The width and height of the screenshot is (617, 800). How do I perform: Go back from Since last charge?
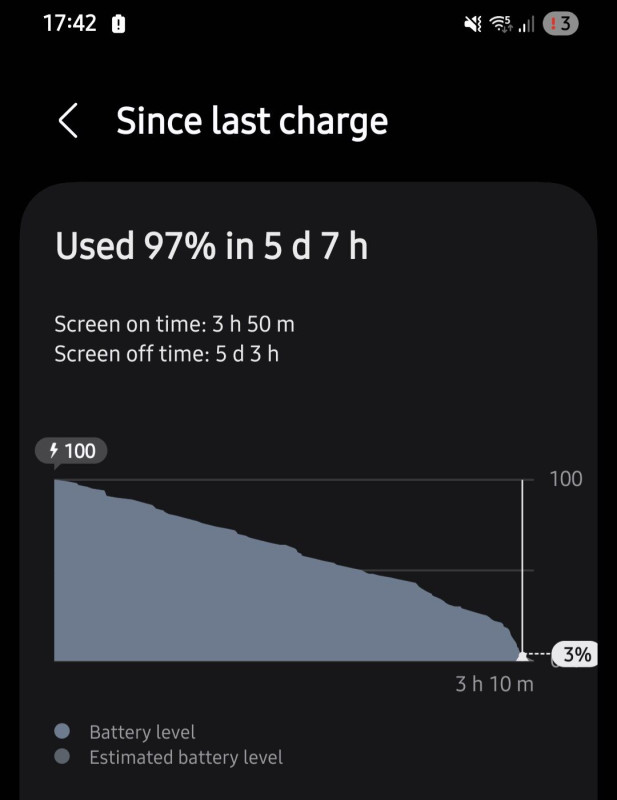(x=68, y=121)
